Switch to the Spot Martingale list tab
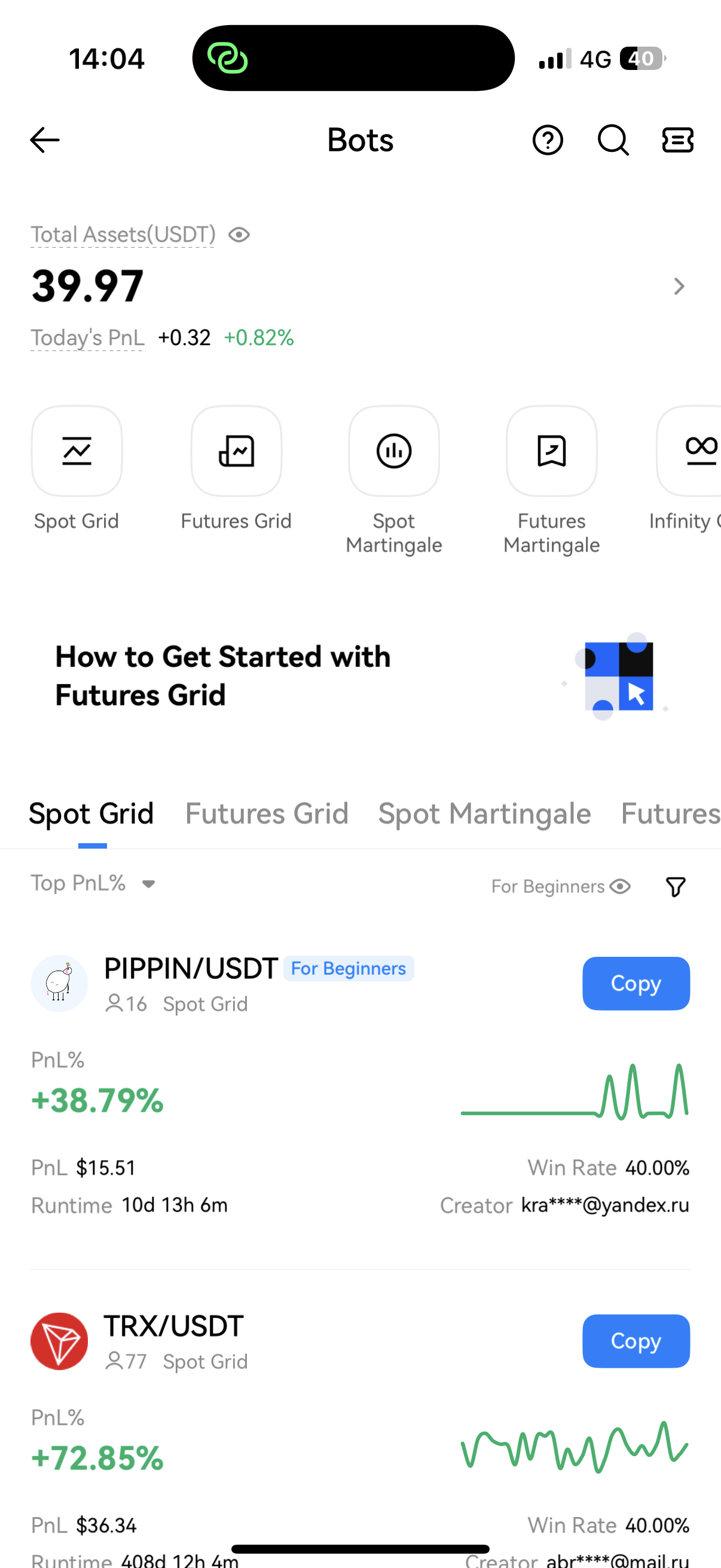This screenshot has width=721, height=1568. (484, 814)
